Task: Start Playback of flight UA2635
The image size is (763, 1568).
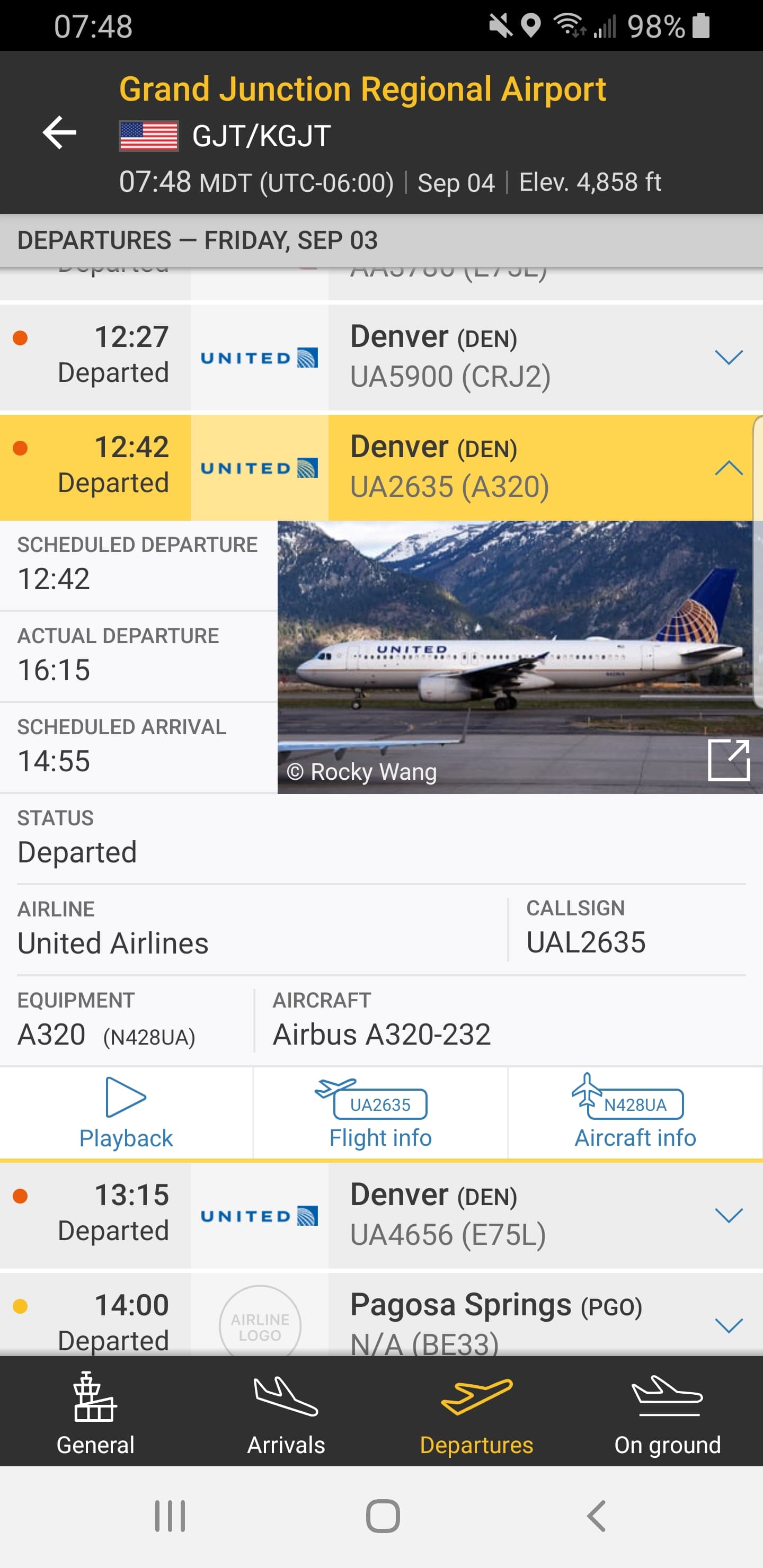Action: pos(126,1112)
